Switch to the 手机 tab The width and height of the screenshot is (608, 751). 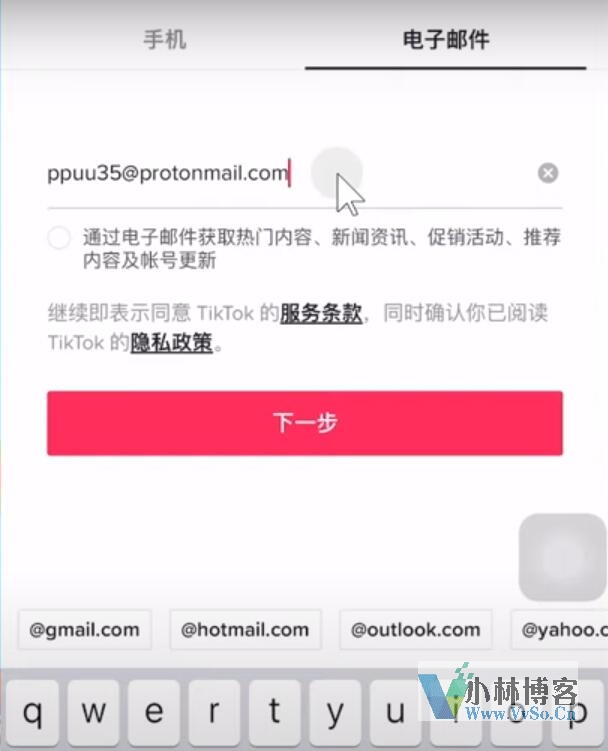point(164,40)
